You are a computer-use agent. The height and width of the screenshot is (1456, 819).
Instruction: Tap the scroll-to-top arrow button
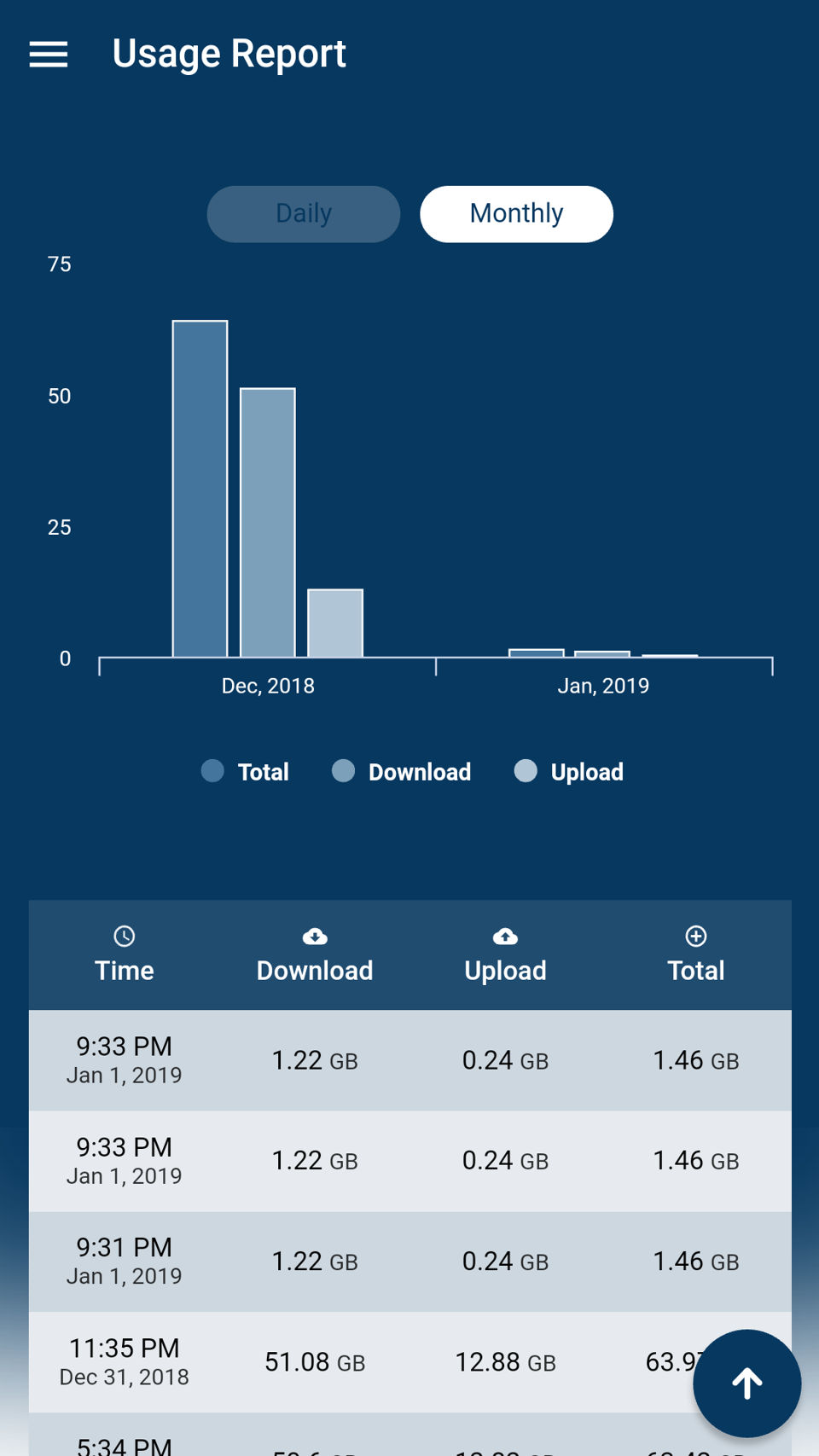pyautogui.click(x=746, y=1383)
